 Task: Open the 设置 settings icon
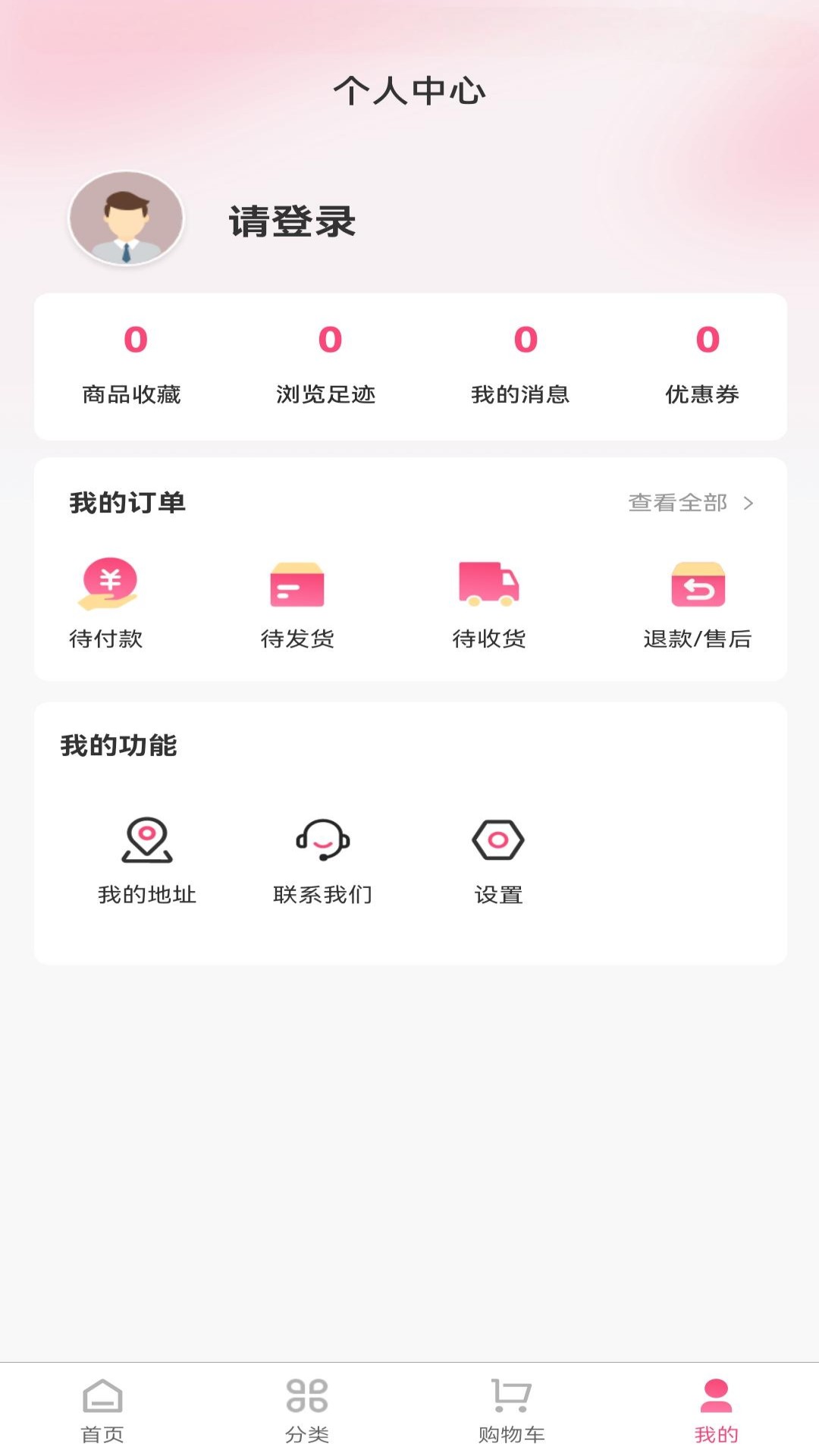pos(500,839)
